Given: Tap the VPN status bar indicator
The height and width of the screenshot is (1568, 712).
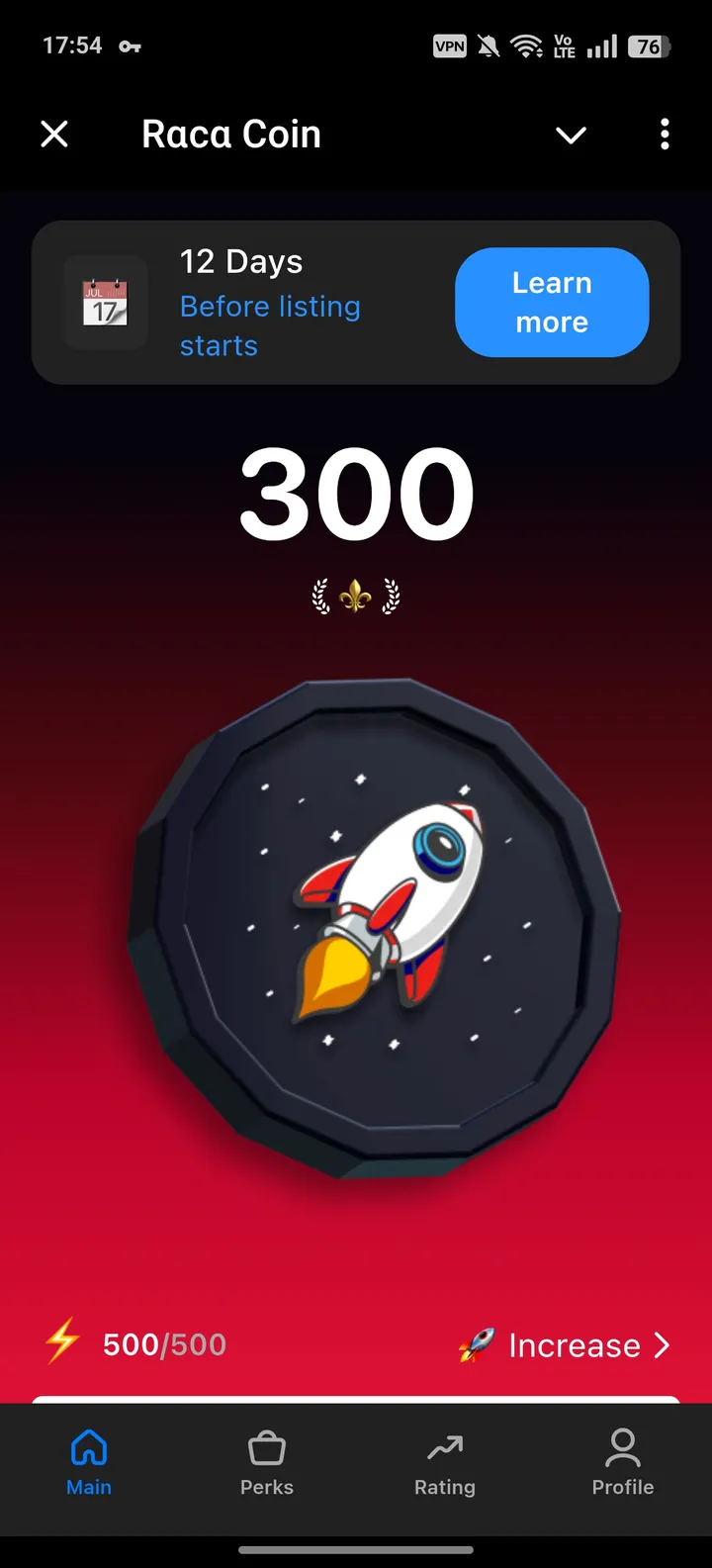Looking at the screenshot, I should pyautogui.click(x=448, y=46).
